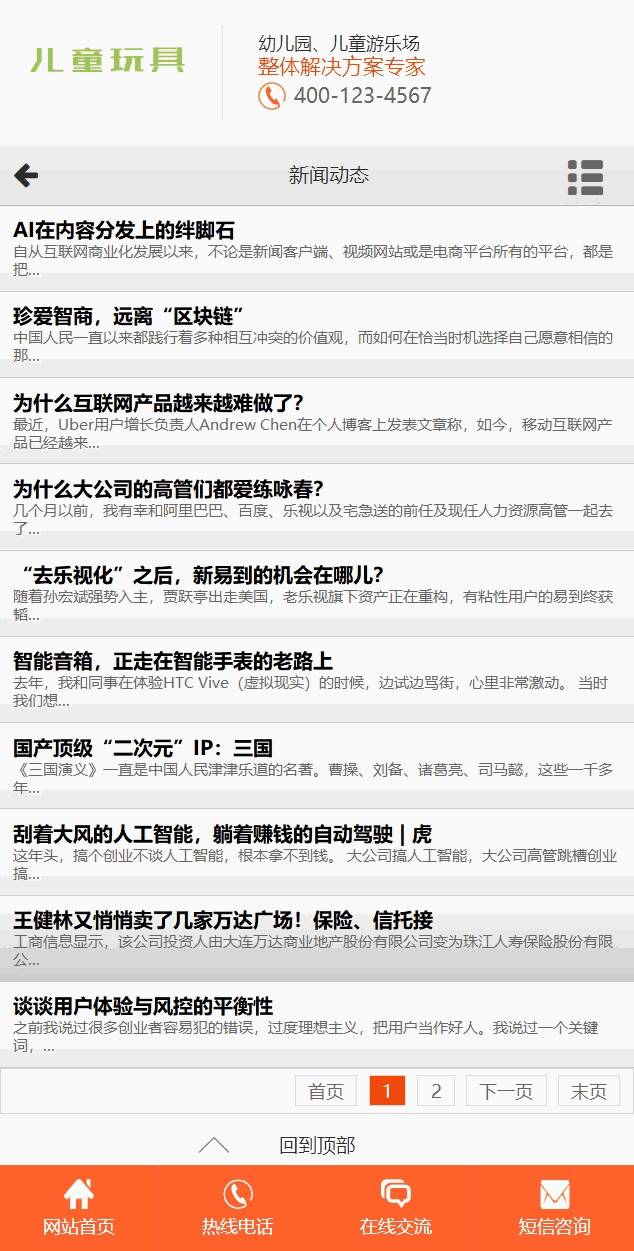The image size is (634, 1251).
Task: Open 国产顶级“二次元”IP：三国
Action: point(143,747)
